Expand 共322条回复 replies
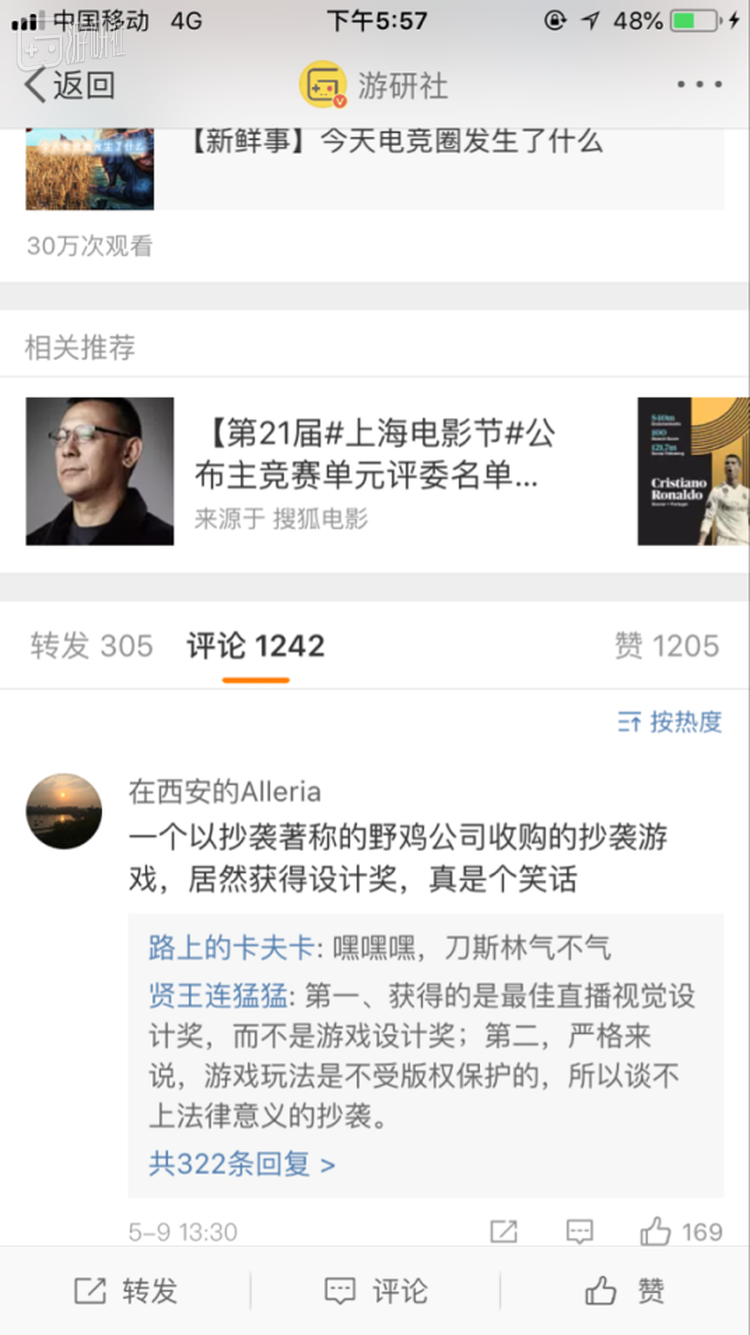This screenshot has height=1335, width=750. click(x=242, y=1164)
